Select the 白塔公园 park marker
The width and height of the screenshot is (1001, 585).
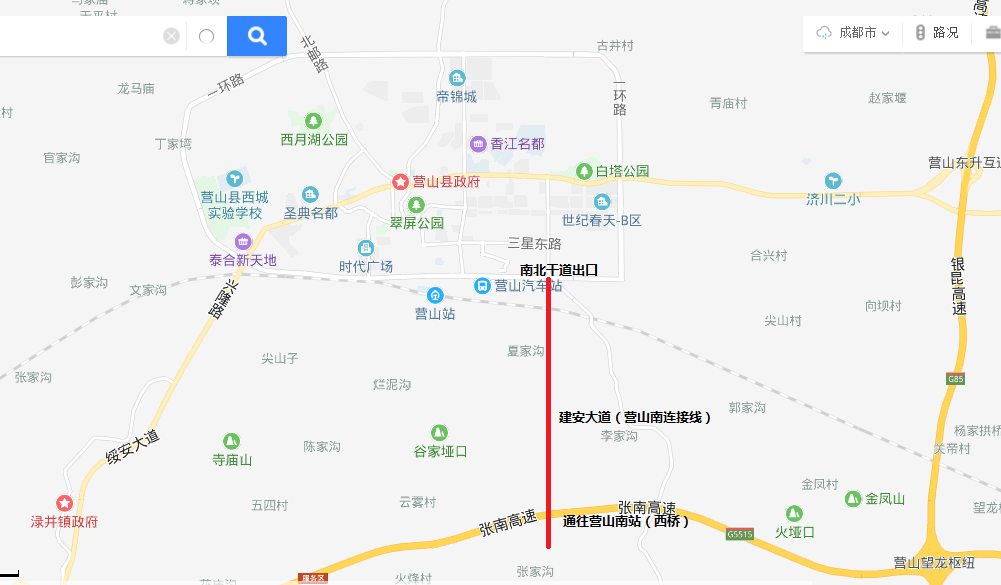584,171
